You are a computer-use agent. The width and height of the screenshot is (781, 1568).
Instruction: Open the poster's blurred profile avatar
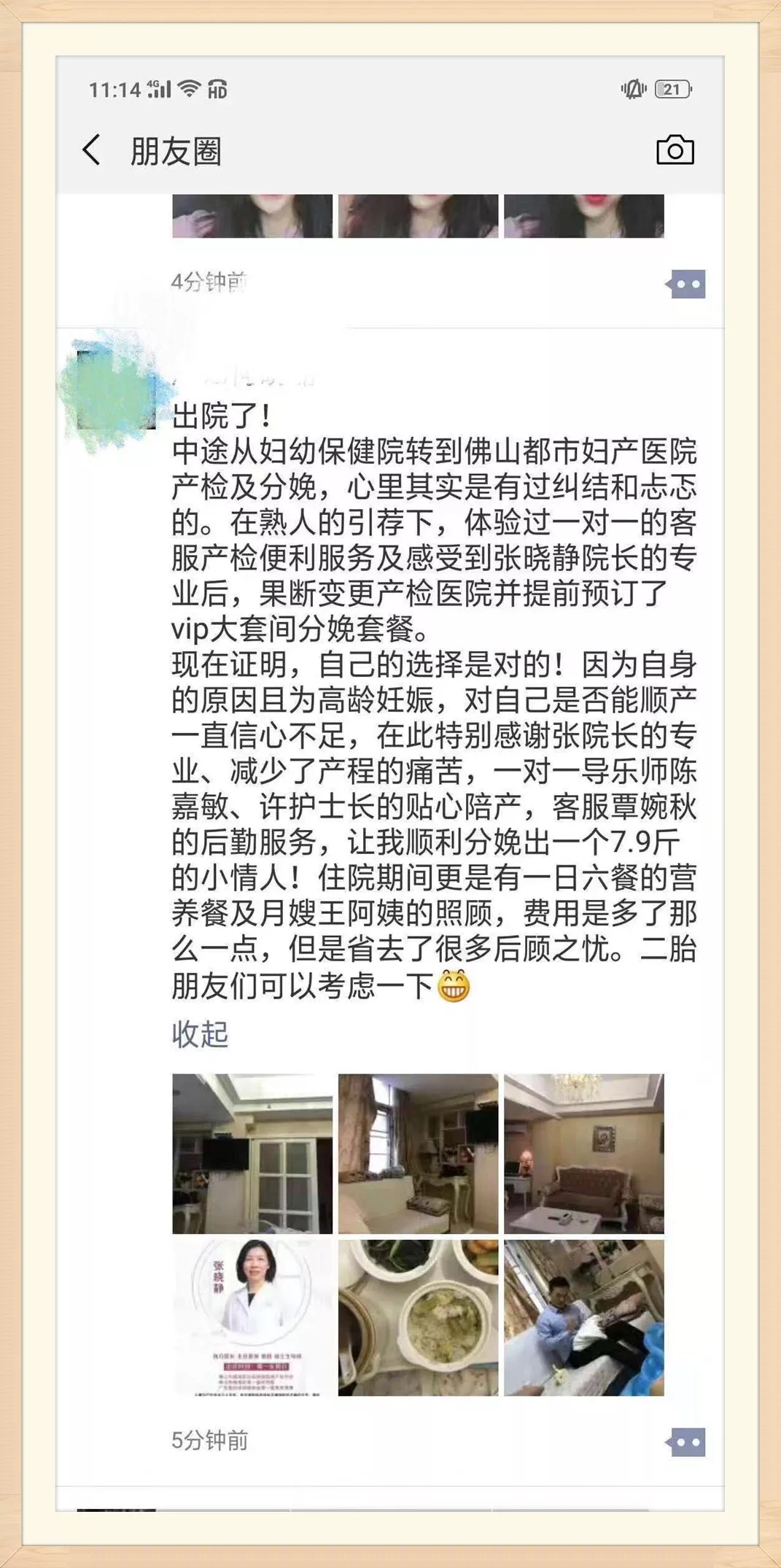(x=115, y=390)
